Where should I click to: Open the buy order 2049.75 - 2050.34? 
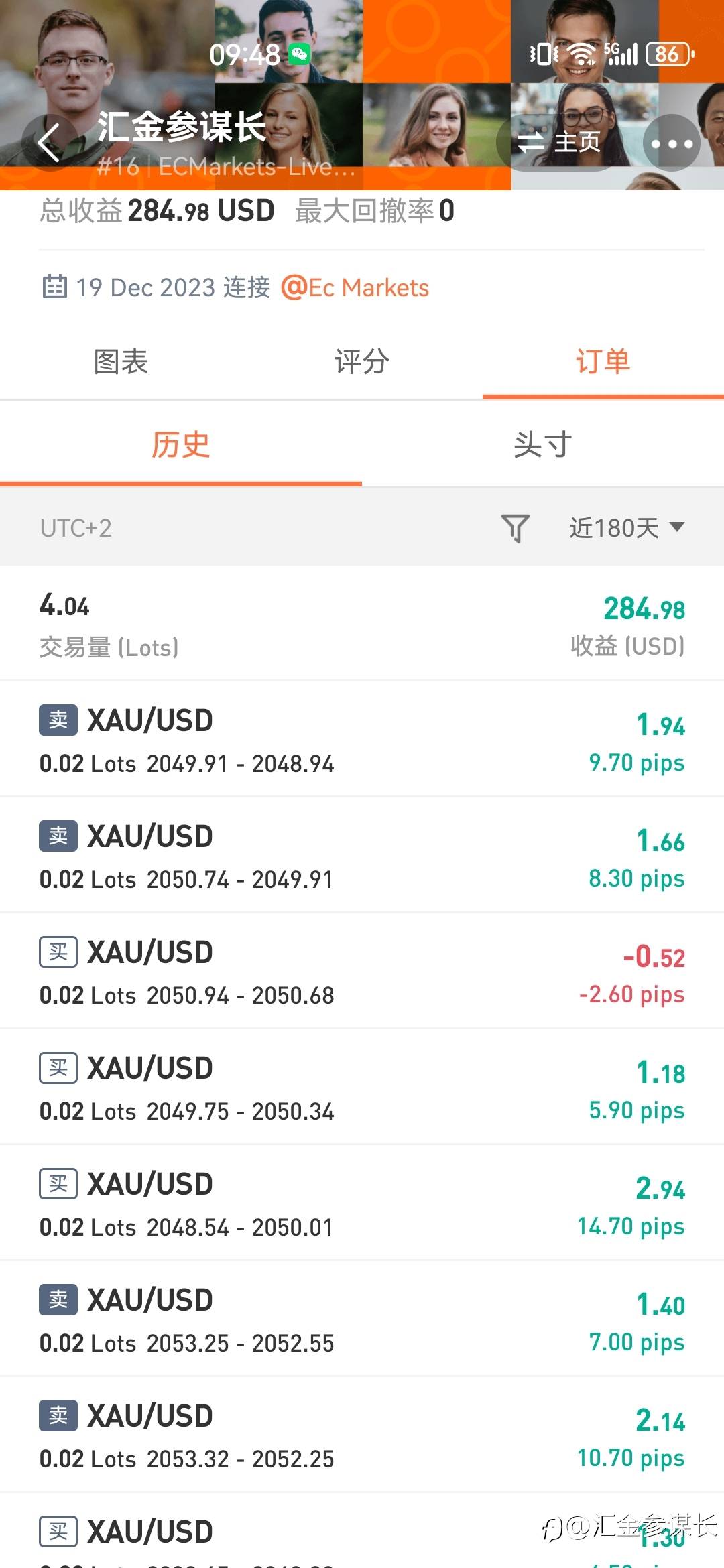pos(362,1087)
